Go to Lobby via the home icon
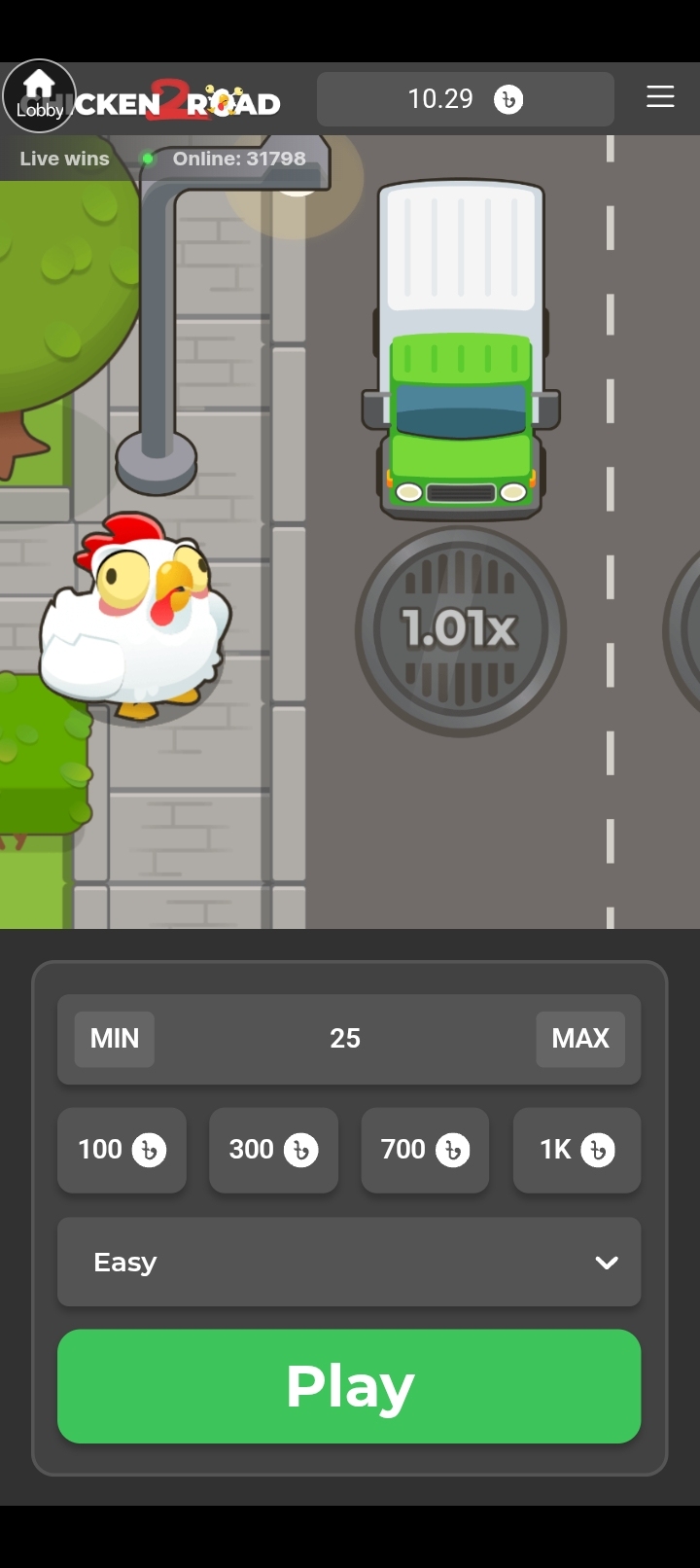 pos(39,95)
